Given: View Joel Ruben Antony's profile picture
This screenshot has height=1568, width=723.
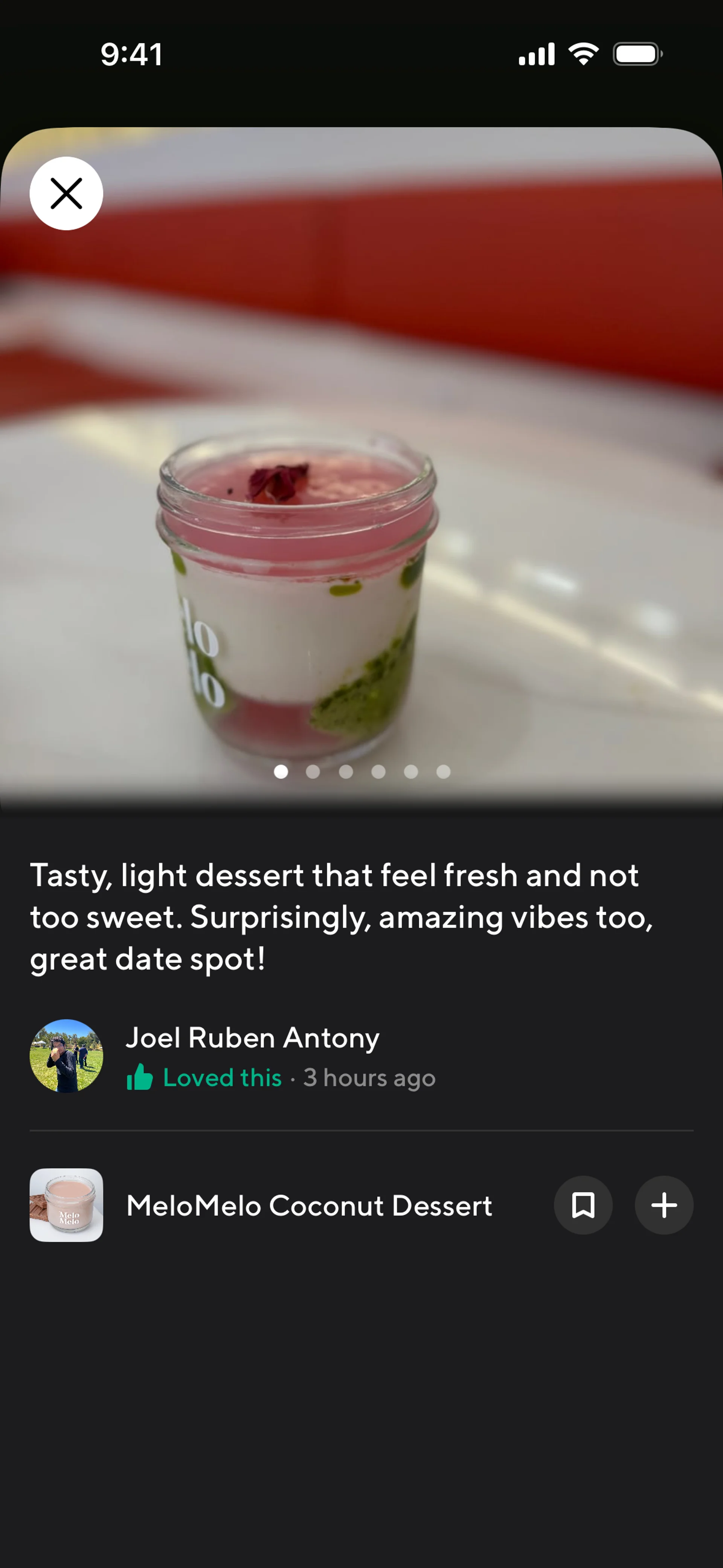Looking at the screenshot, I should pos(66,1056).
